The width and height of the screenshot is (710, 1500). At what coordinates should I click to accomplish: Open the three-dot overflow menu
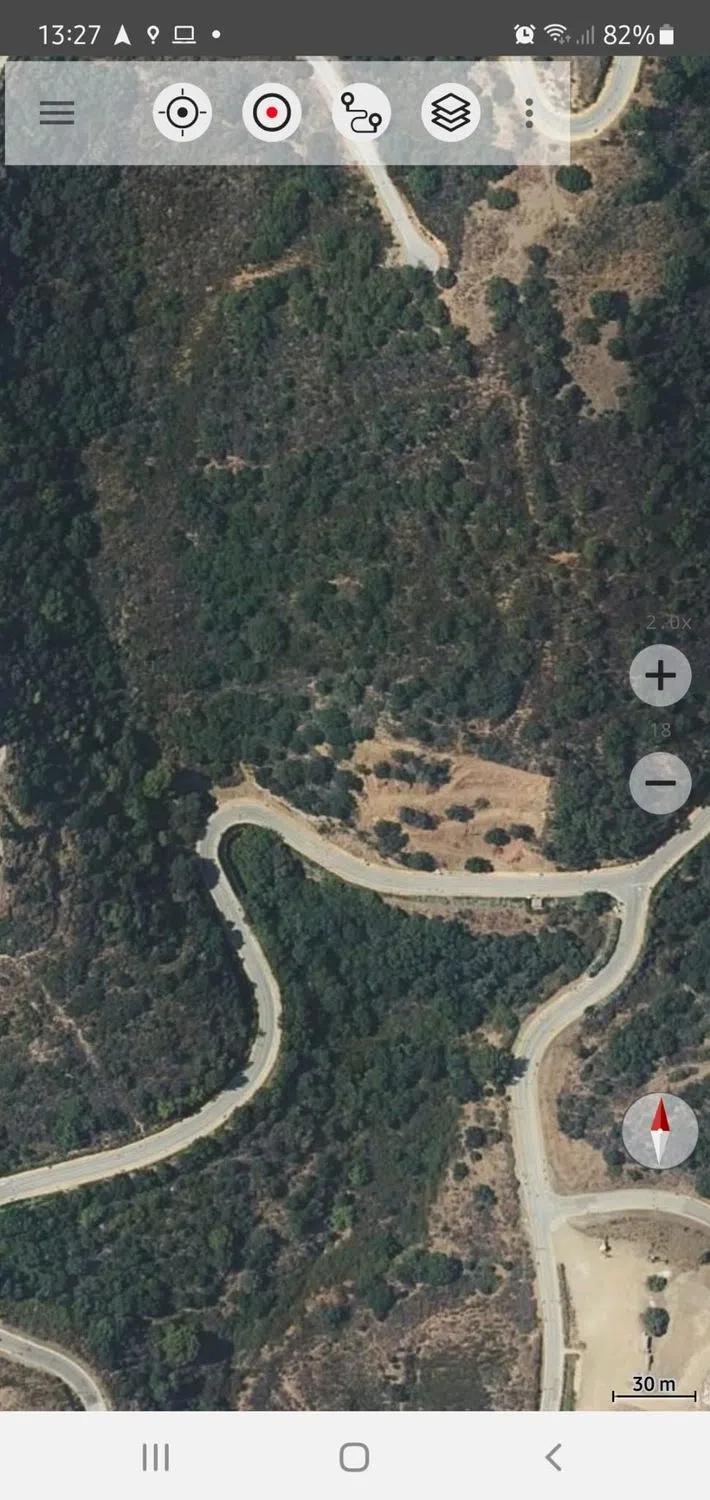(x=529, y=113)
